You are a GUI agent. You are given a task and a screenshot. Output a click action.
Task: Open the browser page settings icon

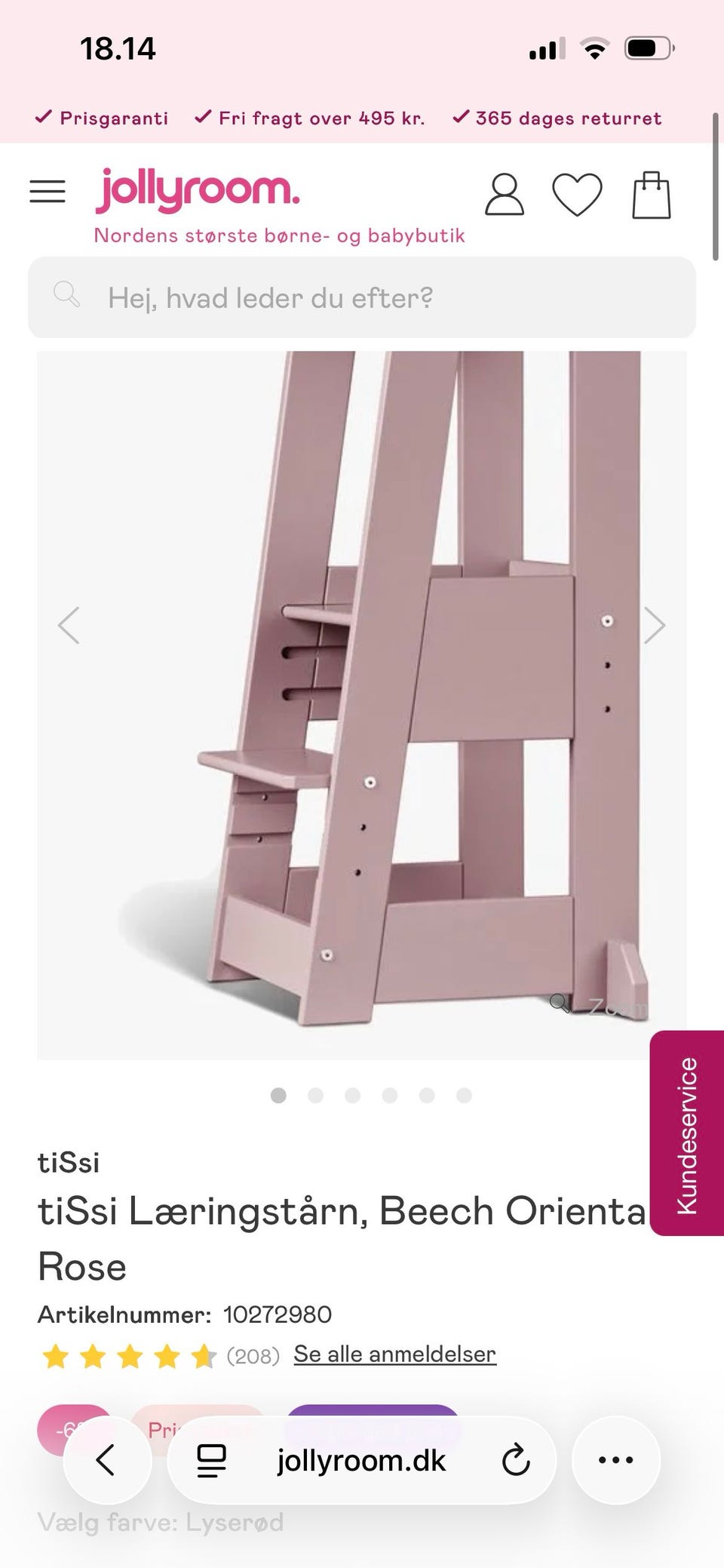[x=211, y=1460]
